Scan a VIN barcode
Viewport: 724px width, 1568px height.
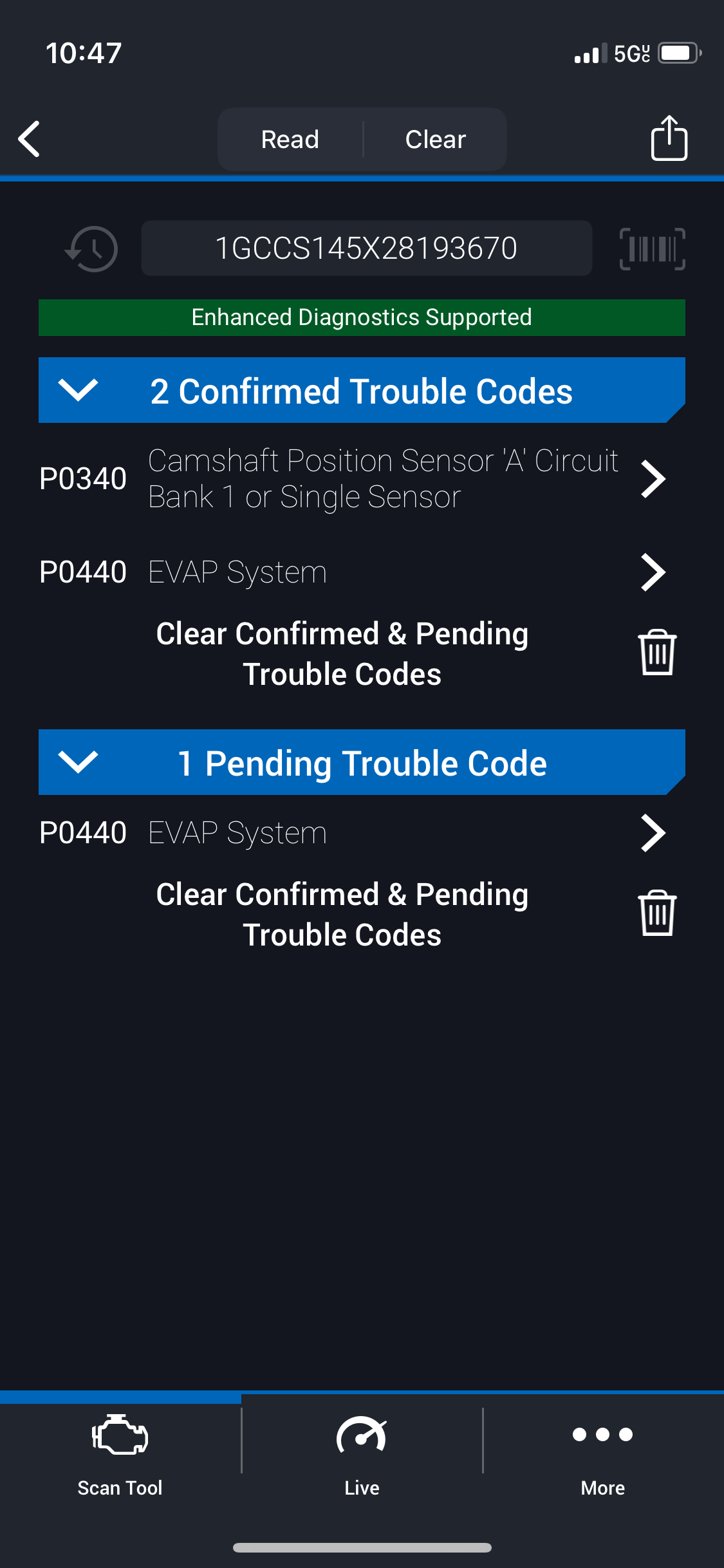click(x=652, y=248)
